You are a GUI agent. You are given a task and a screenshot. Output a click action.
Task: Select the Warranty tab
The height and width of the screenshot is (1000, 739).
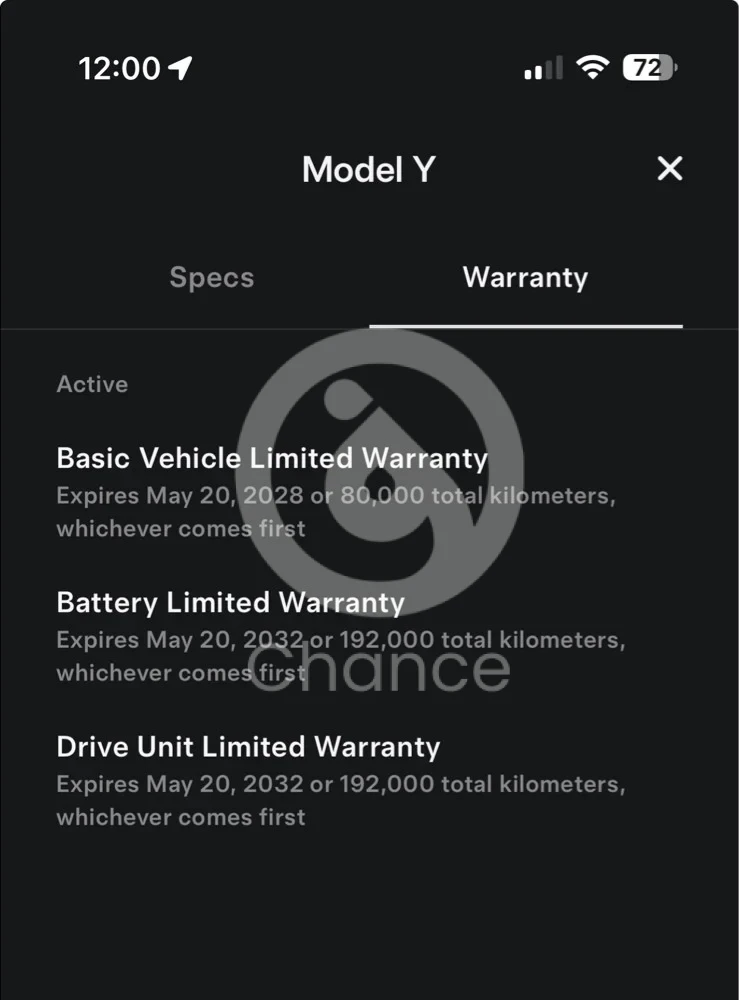(x=525, y=278)
